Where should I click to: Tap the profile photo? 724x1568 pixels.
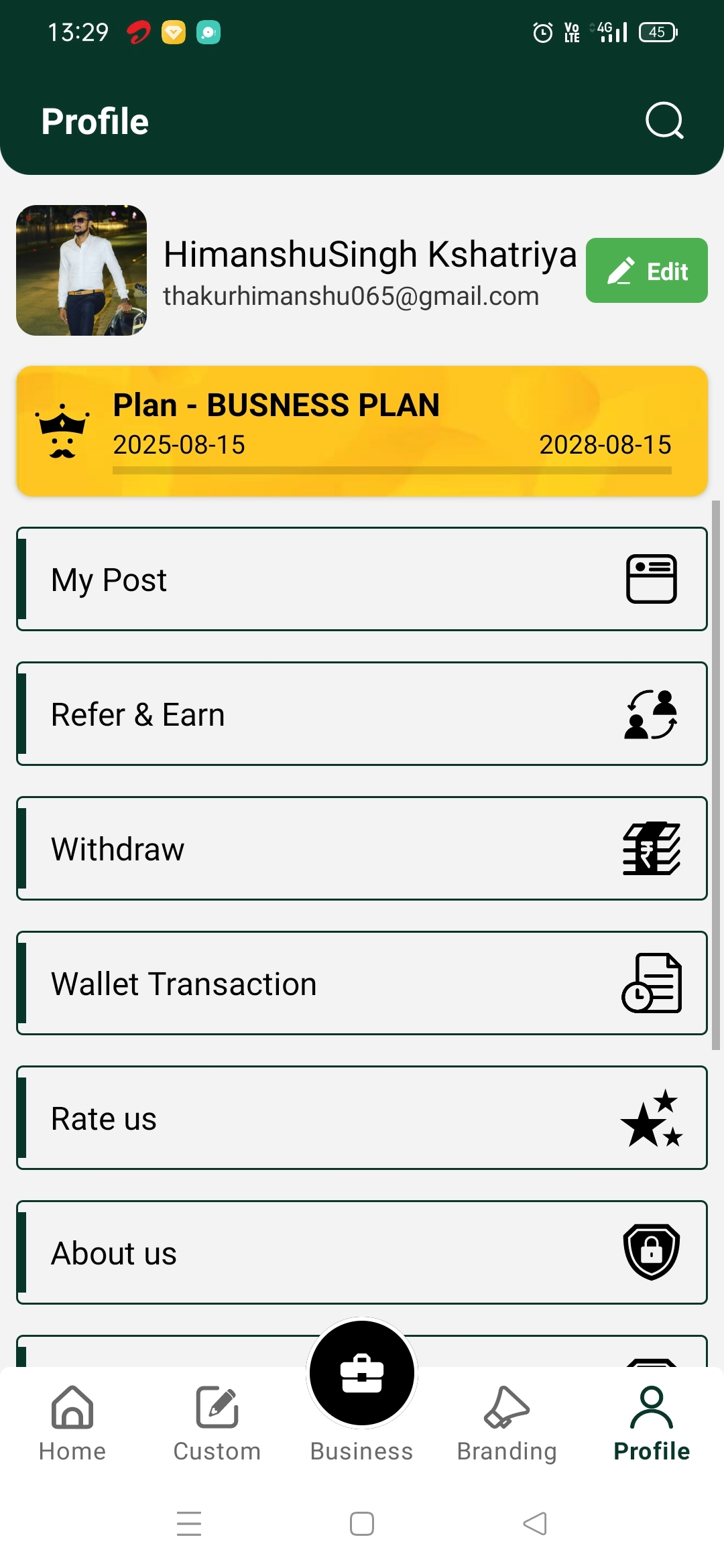pos(81,270)
